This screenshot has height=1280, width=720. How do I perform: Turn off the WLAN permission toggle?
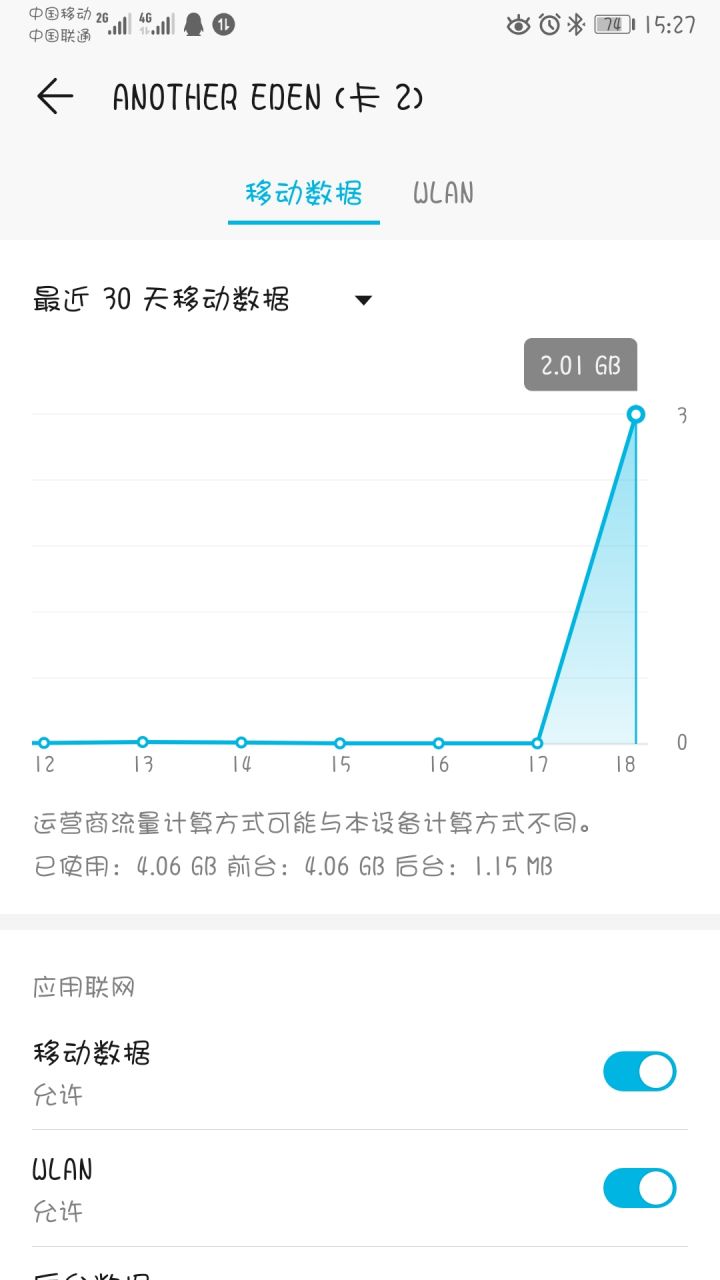(x=640, y=1187)
